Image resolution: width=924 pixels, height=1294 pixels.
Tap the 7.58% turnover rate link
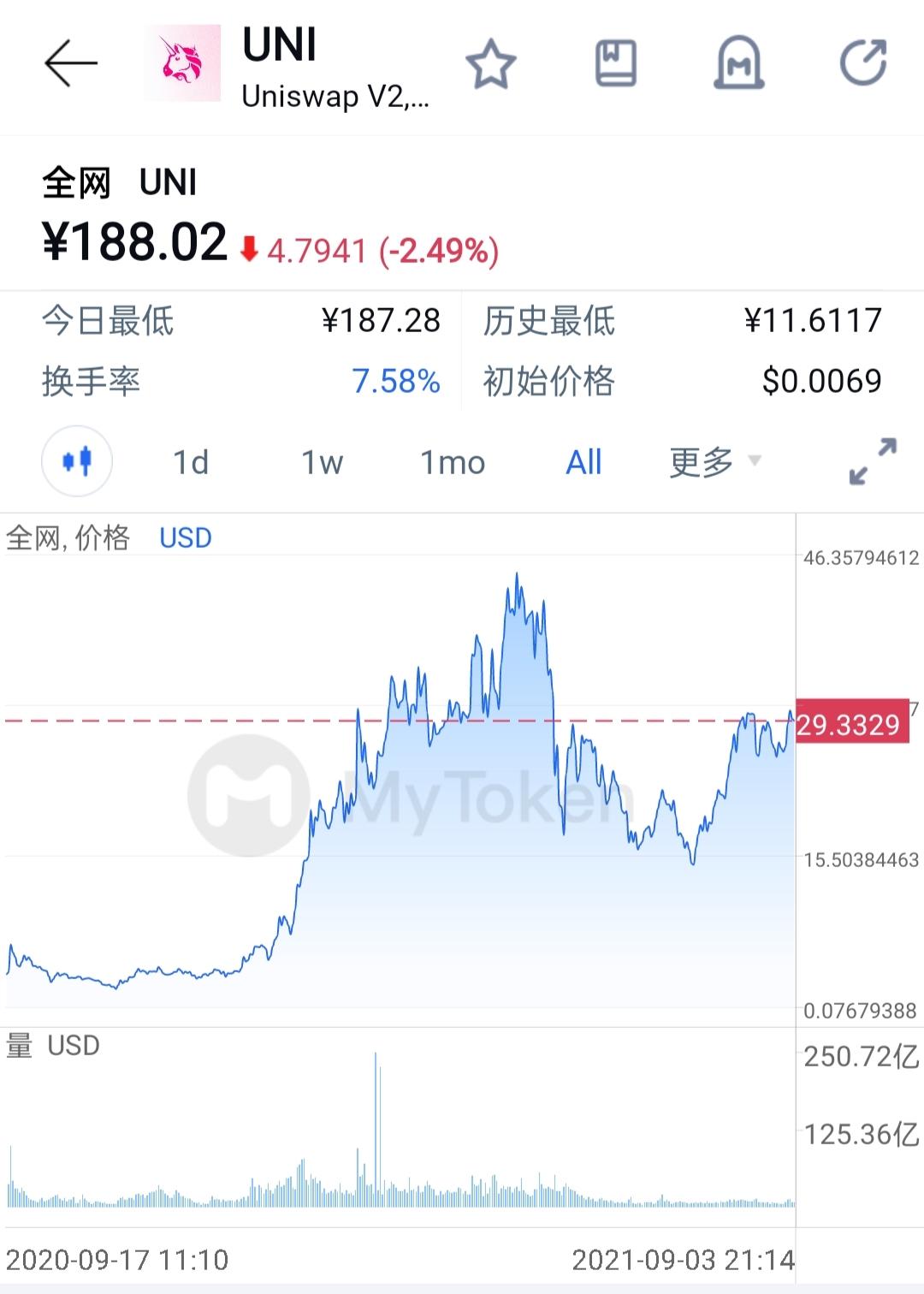(396, 383)
